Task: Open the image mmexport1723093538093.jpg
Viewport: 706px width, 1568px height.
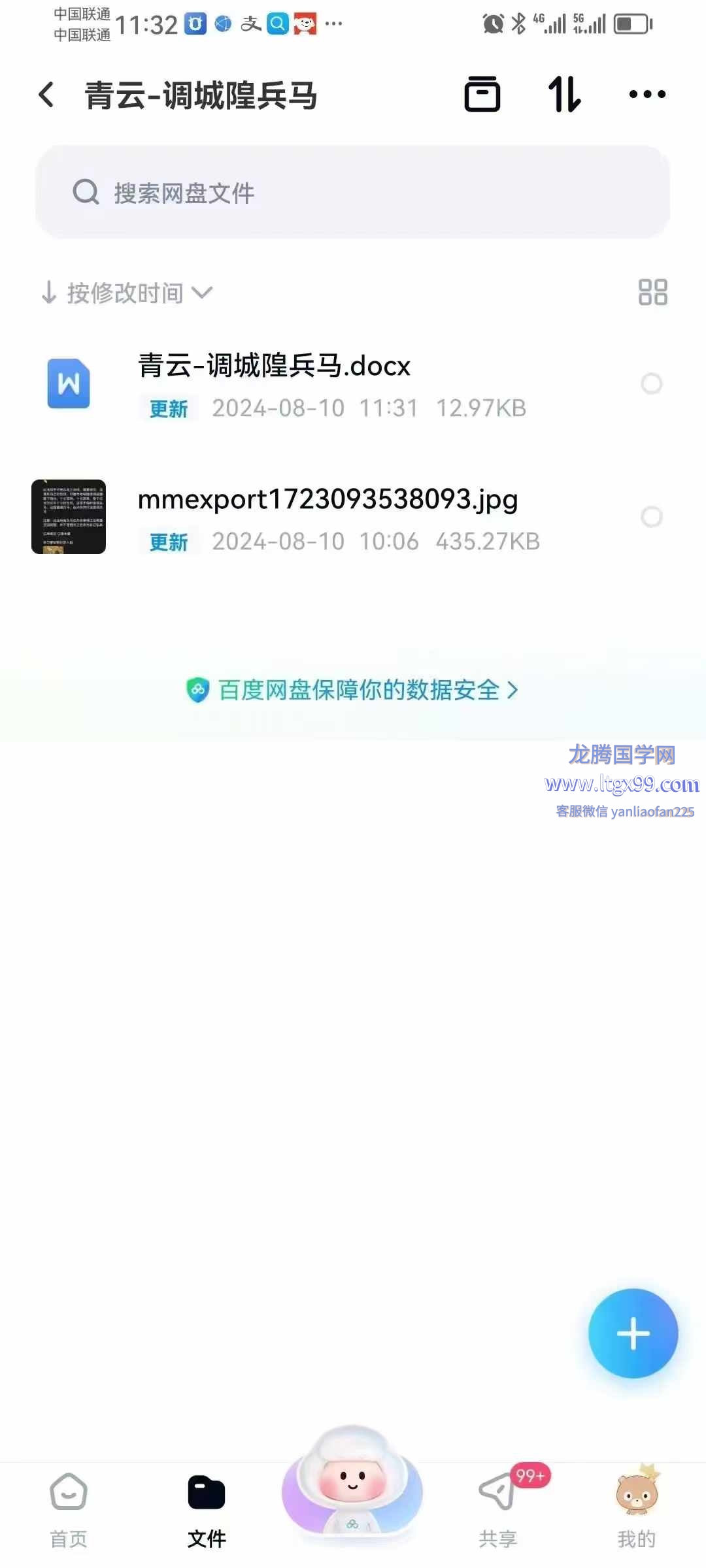Action: [327, 500]
